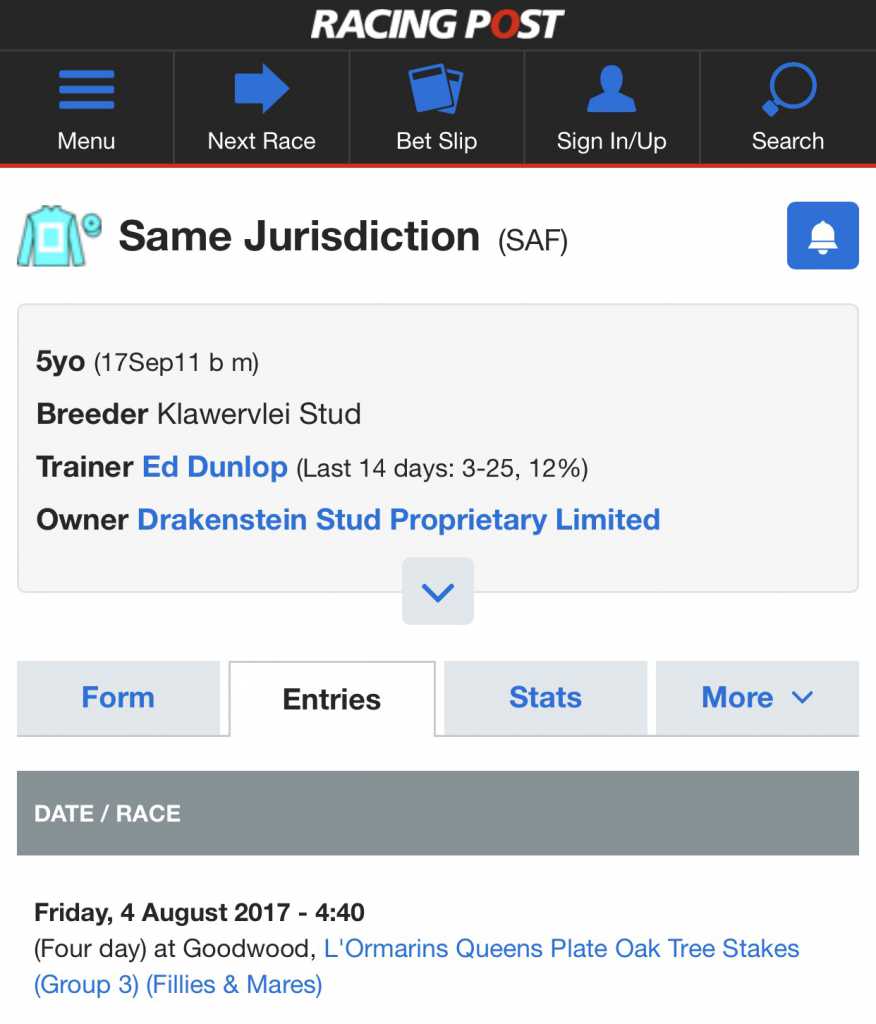Switch to the Stats tab
876x1024 pixels.
coord(545,698)
